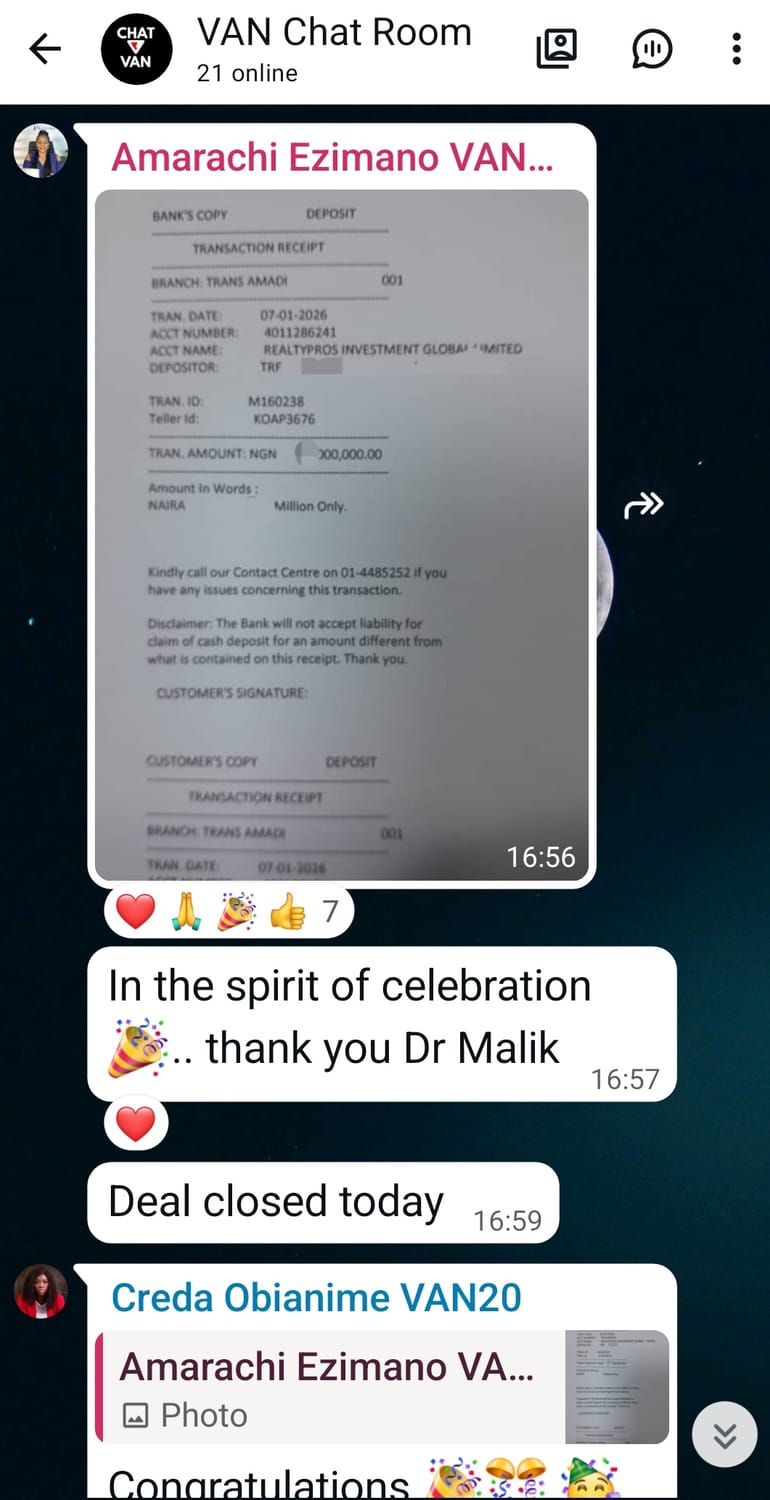Forward the receipt photo with arrow icon
This screenshot has width=770, height=1500.
pos(643,506)
